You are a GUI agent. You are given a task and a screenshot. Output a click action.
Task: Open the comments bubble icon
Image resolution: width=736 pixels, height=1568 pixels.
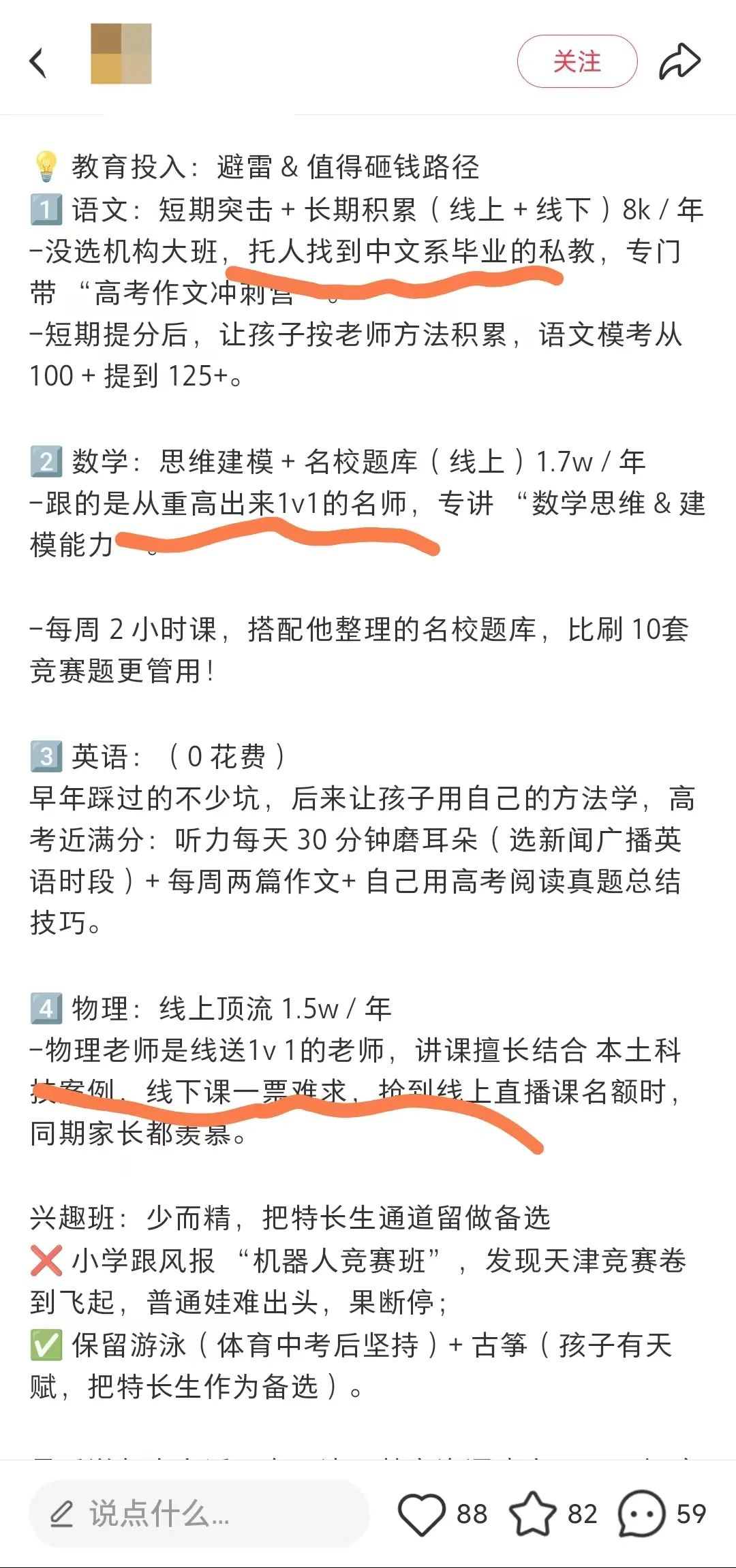[x=641, y=1514]
